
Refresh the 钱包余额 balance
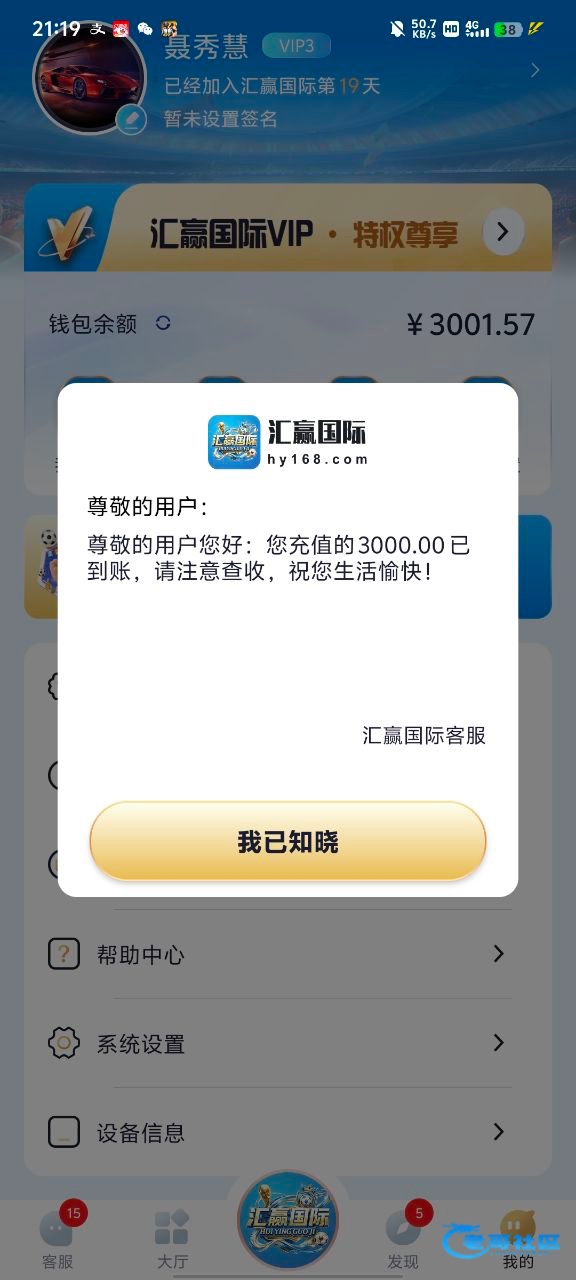163,323
